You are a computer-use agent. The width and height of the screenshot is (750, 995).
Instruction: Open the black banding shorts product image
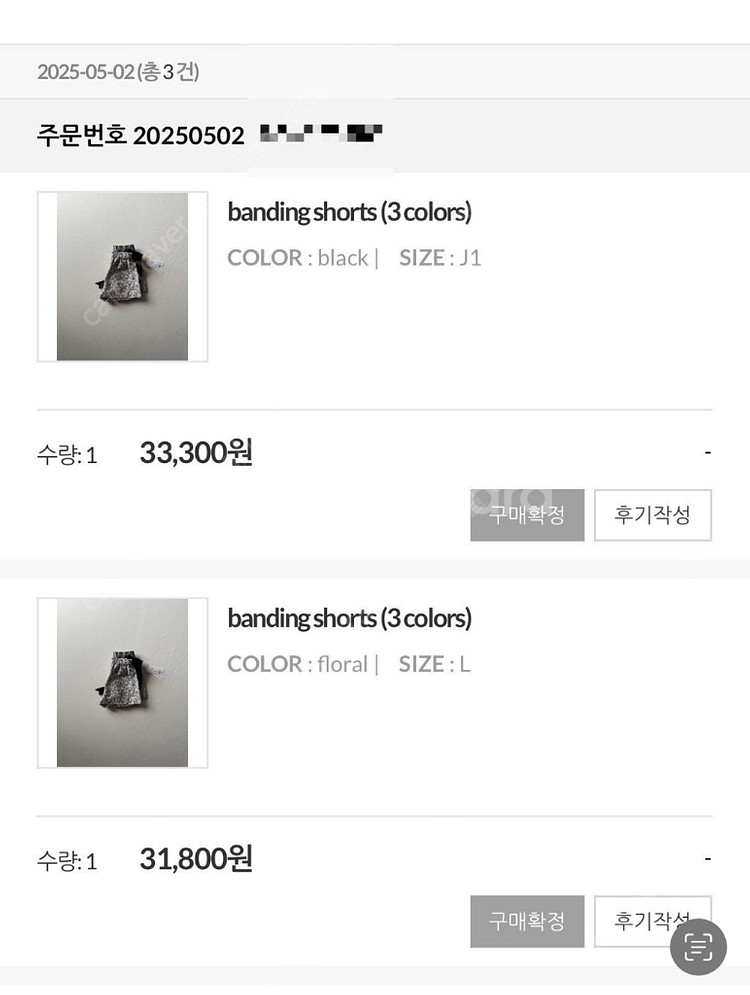[x=122, y=277]
